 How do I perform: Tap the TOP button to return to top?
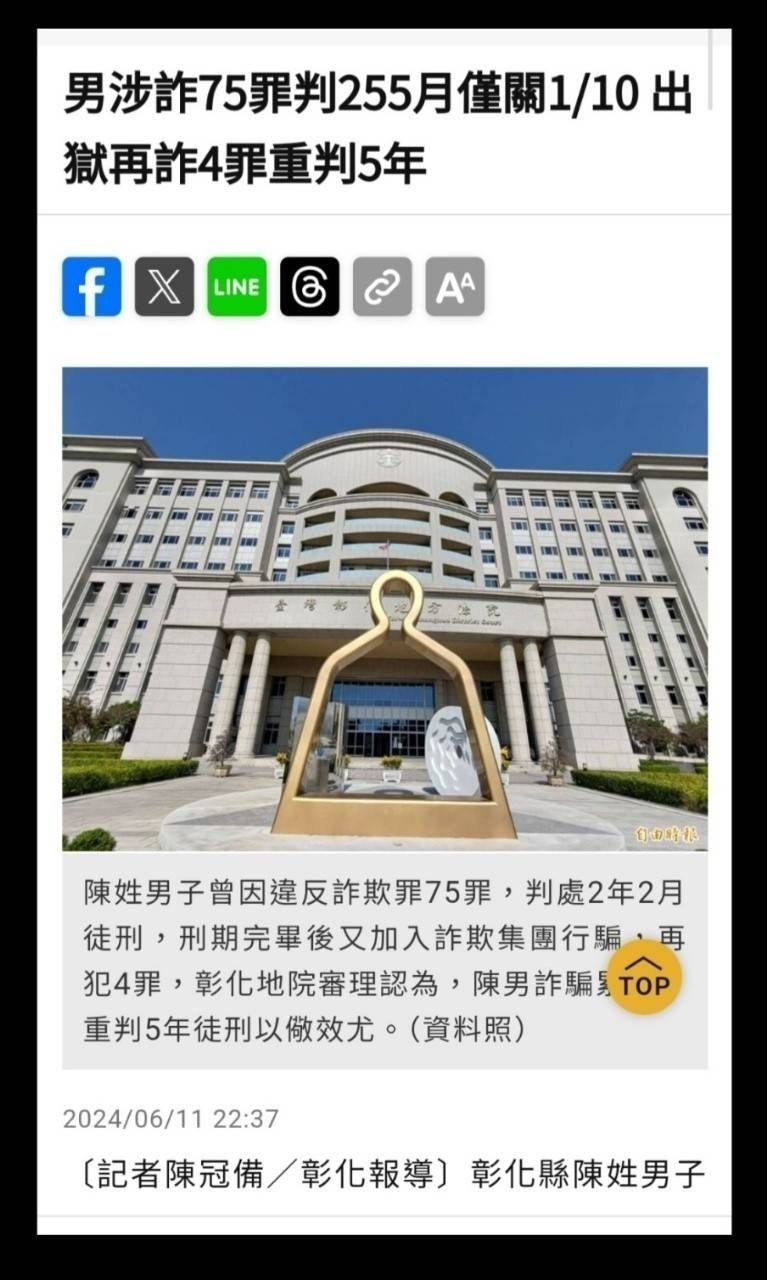tap(644, 977)
